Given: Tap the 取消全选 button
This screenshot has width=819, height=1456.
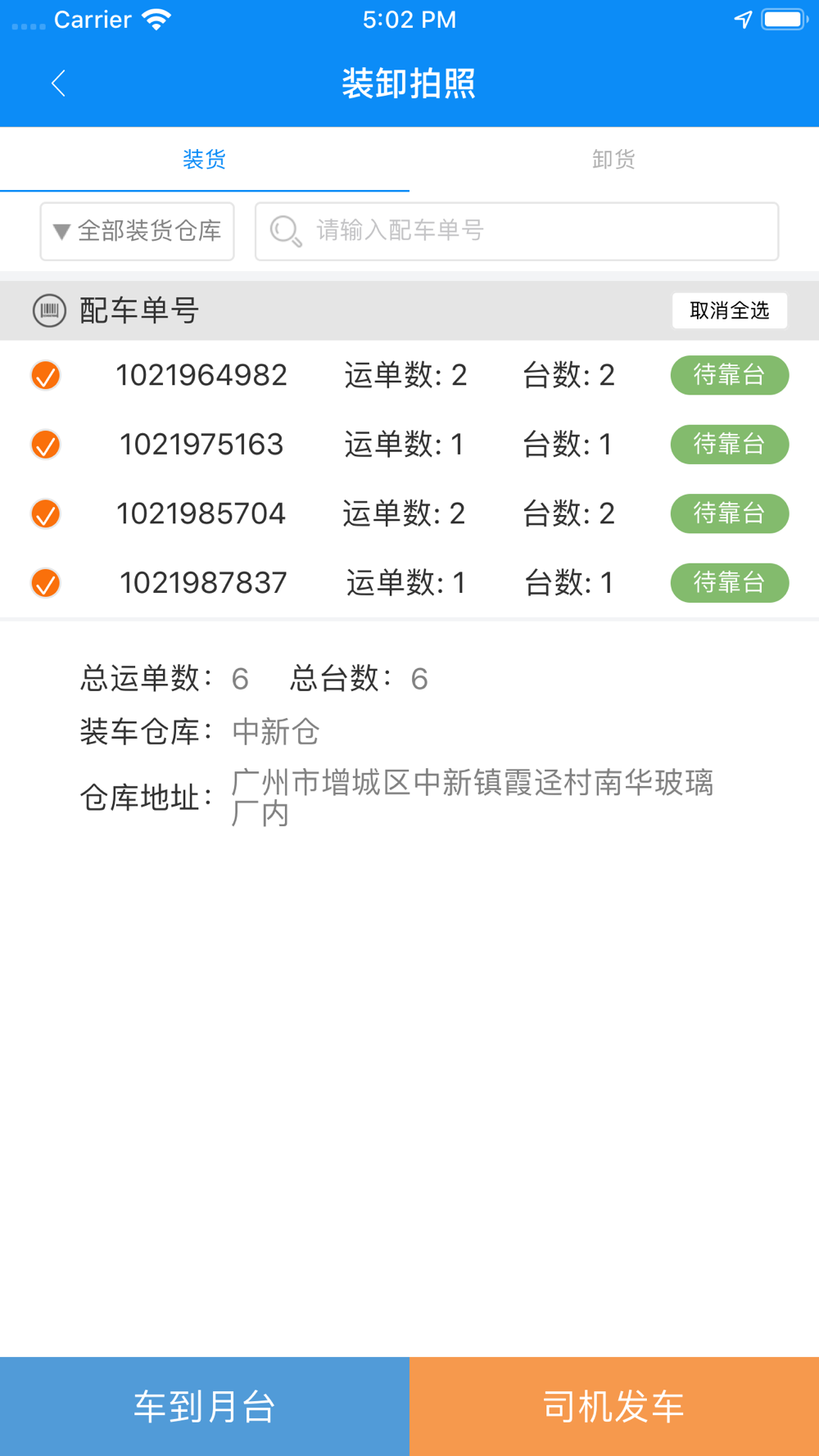Looking at the screenshot, I should click(730, 311).
